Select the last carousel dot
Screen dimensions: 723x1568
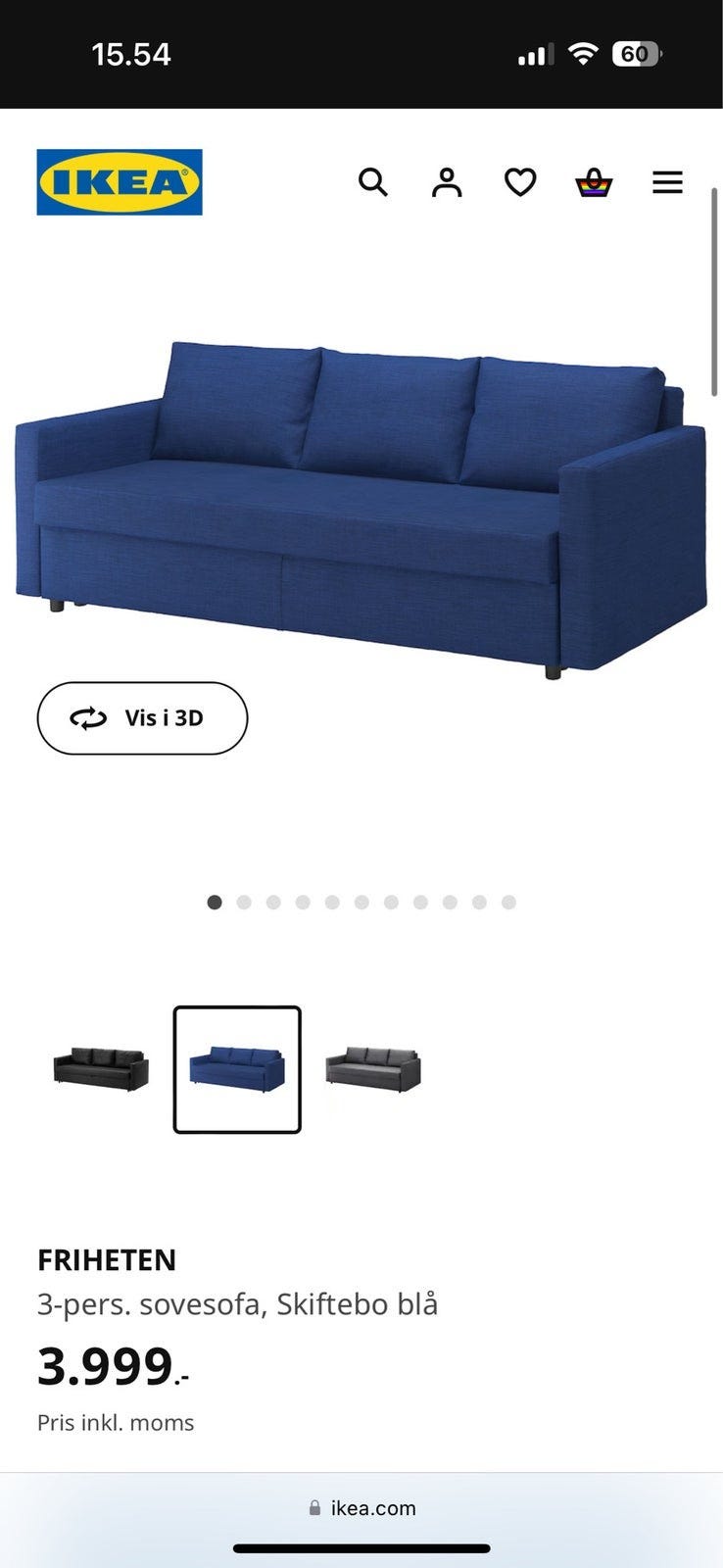507,902
